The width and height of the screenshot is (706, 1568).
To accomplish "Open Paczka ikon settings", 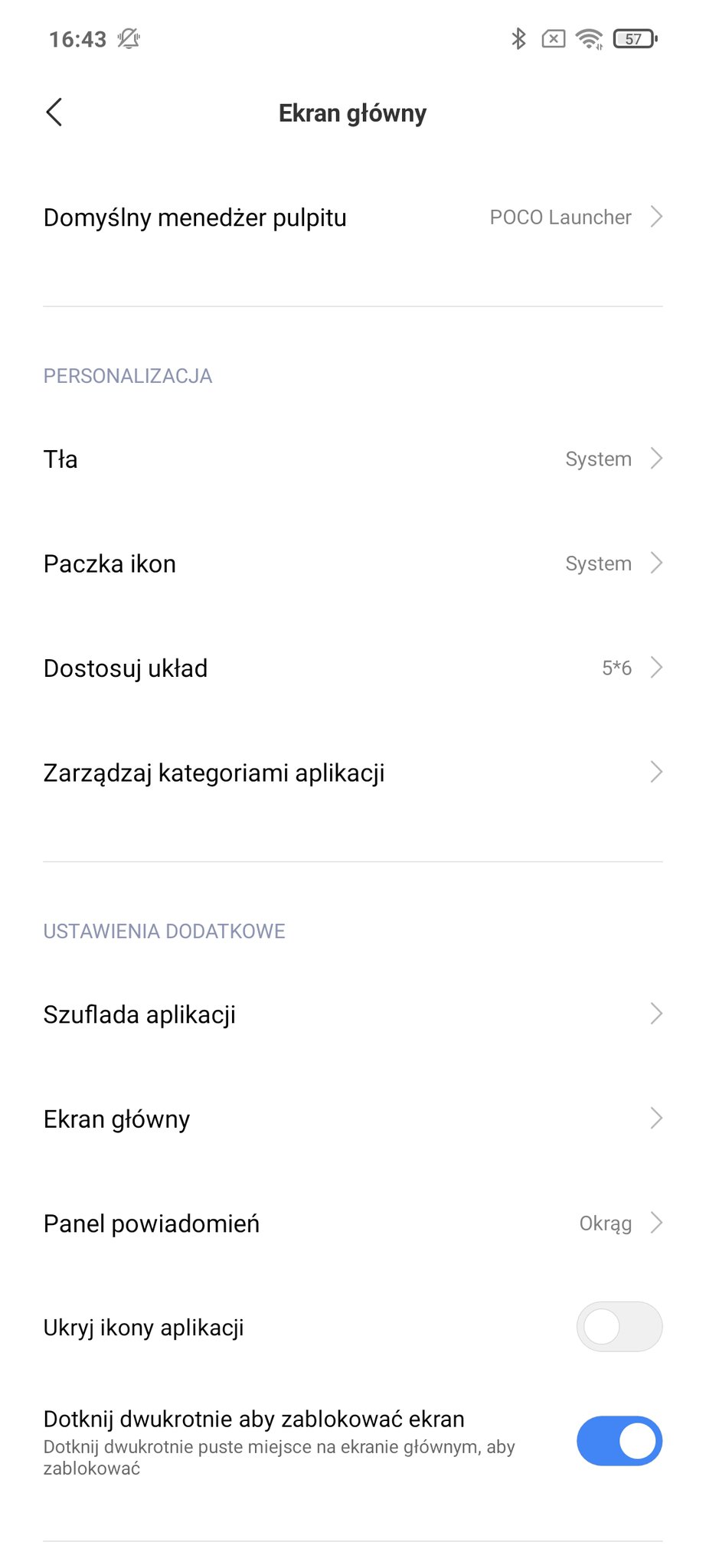I will click(x=353, y=563).
